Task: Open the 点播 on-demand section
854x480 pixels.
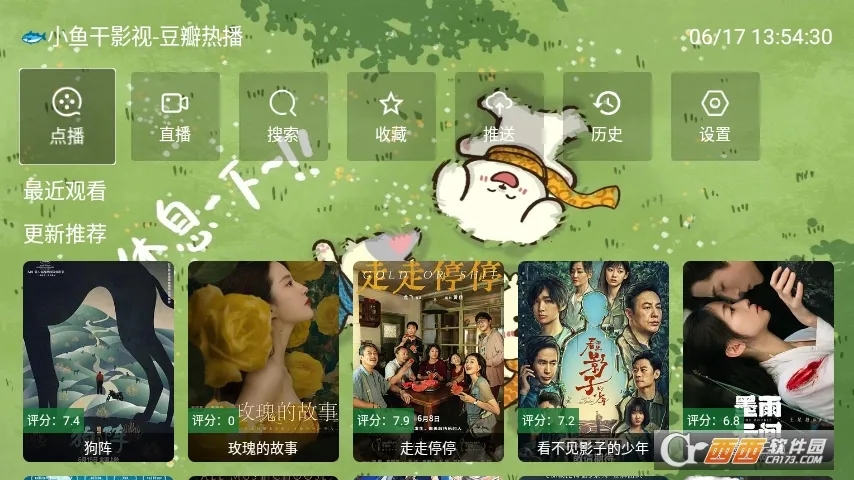Action: click(67, 116)
